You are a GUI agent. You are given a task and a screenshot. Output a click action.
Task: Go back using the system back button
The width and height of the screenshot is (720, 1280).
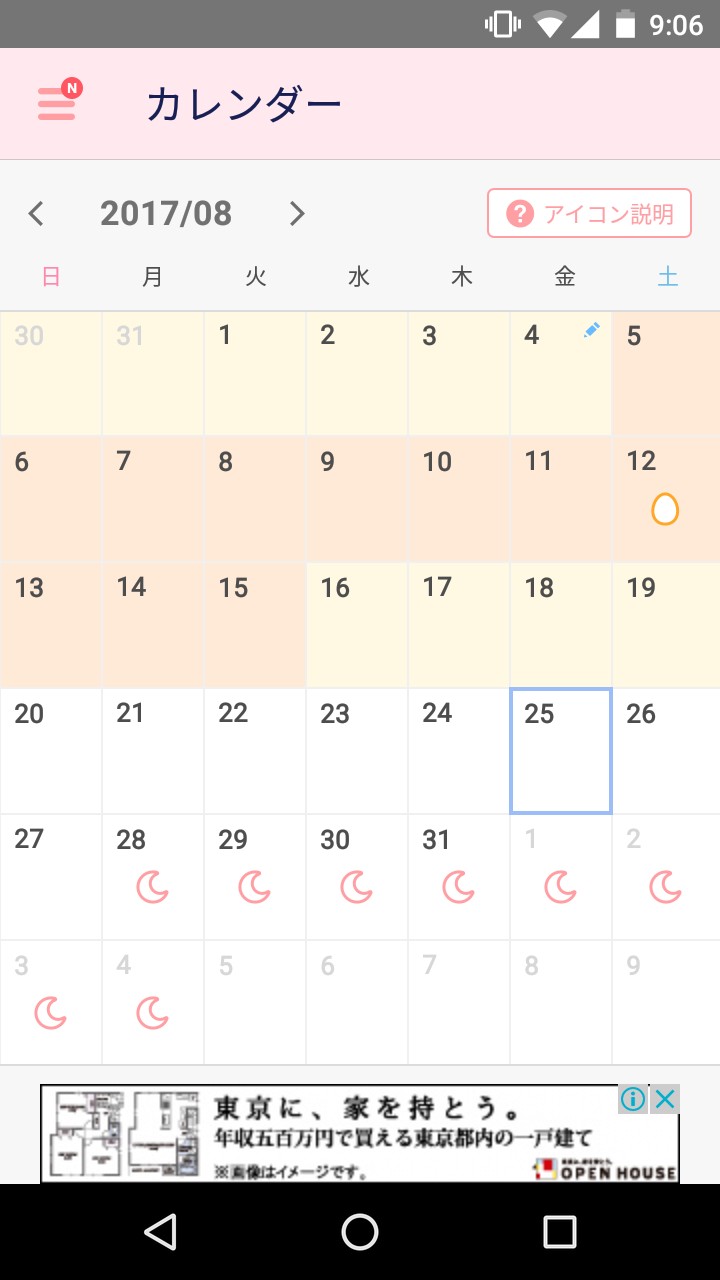(x=160, y=1232)
